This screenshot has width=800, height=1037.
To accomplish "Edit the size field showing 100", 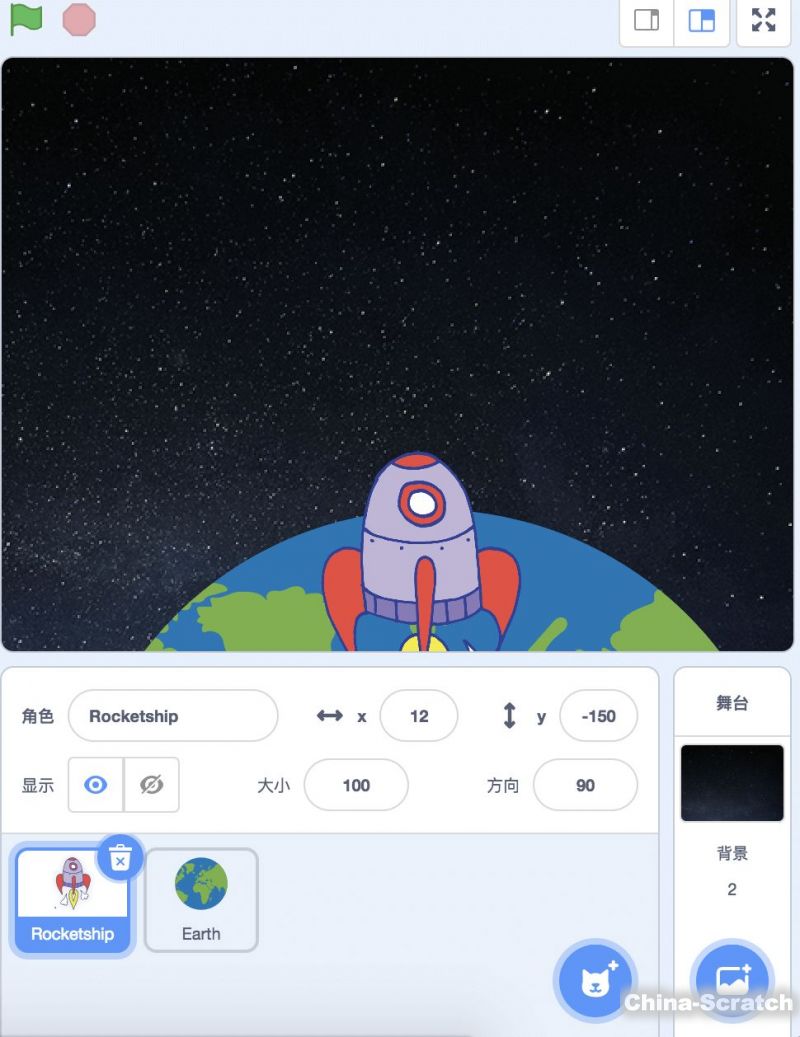I will [356, 785].
